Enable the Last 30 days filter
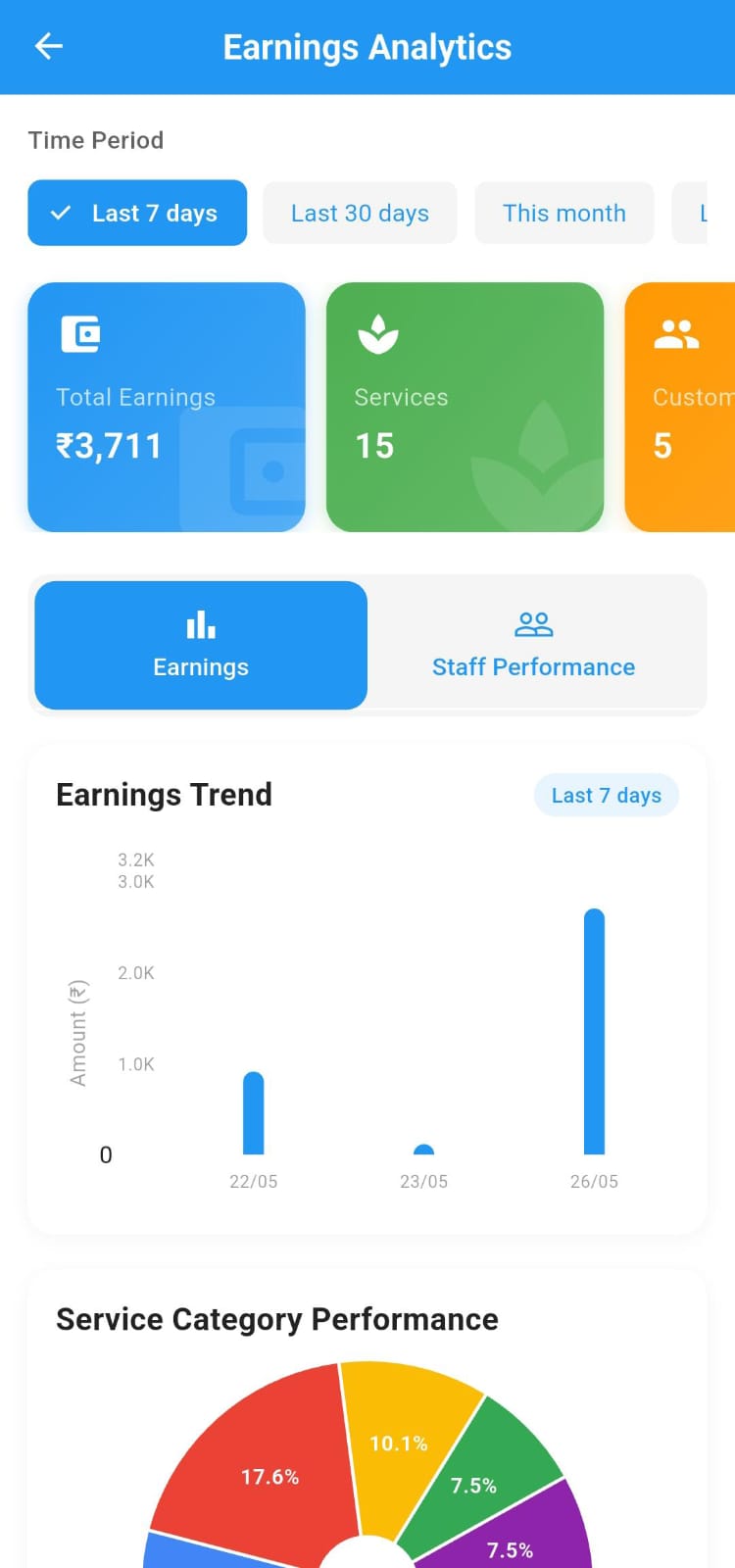Viewport: 735px width, 1568px height. coord(360,213)
